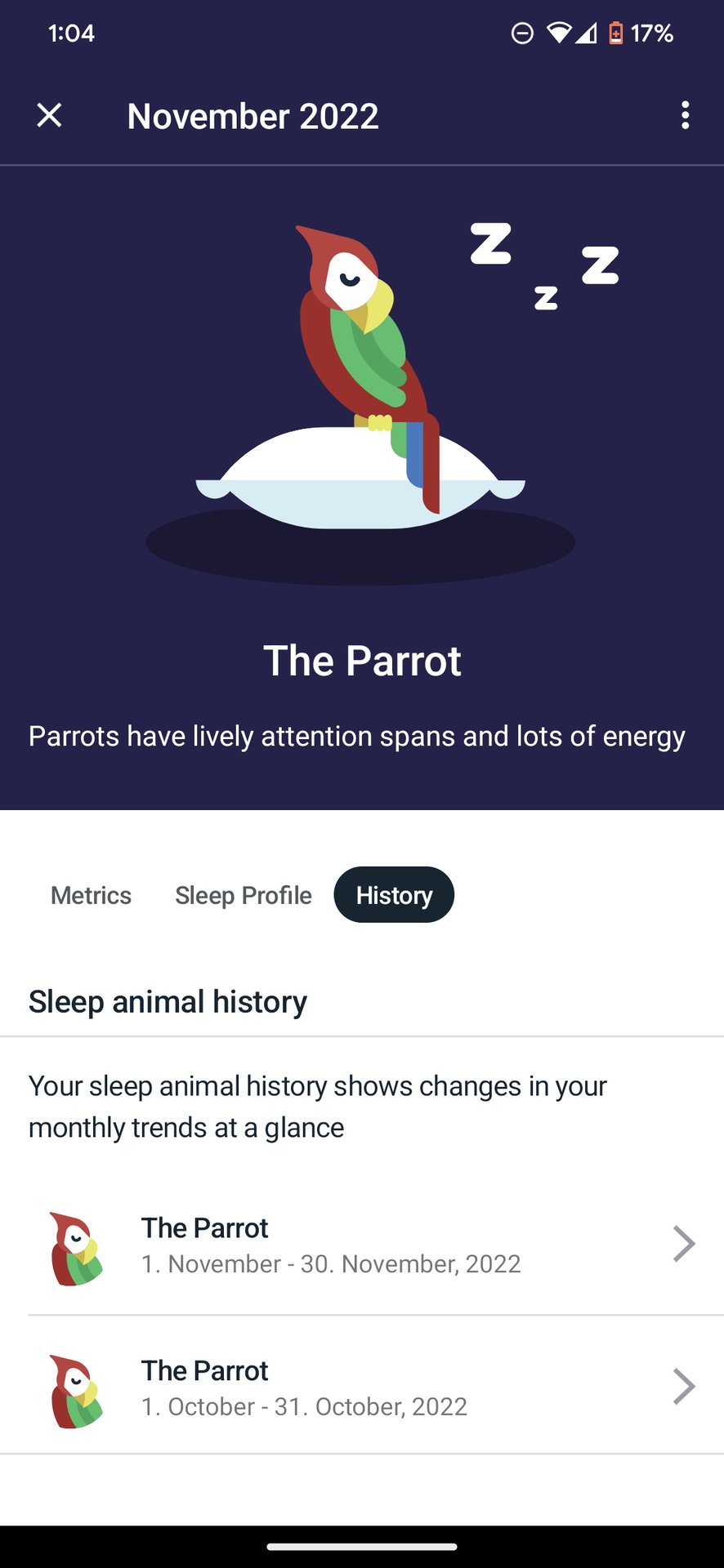Close the November 2022 sleep profile
The height and width of the screenshot is (1568, 724).
click(x=49, y=115)
